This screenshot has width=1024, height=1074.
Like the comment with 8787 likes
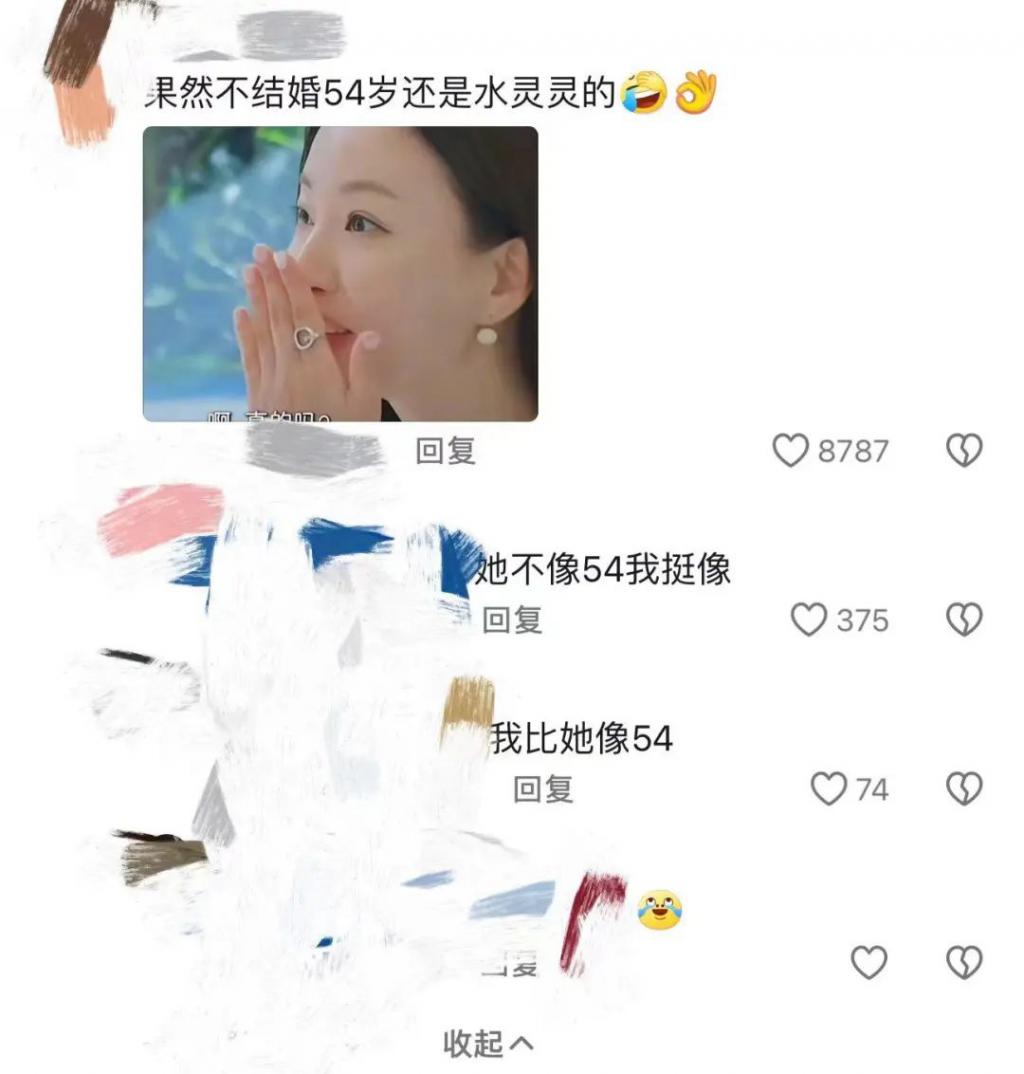coord(790,451)
